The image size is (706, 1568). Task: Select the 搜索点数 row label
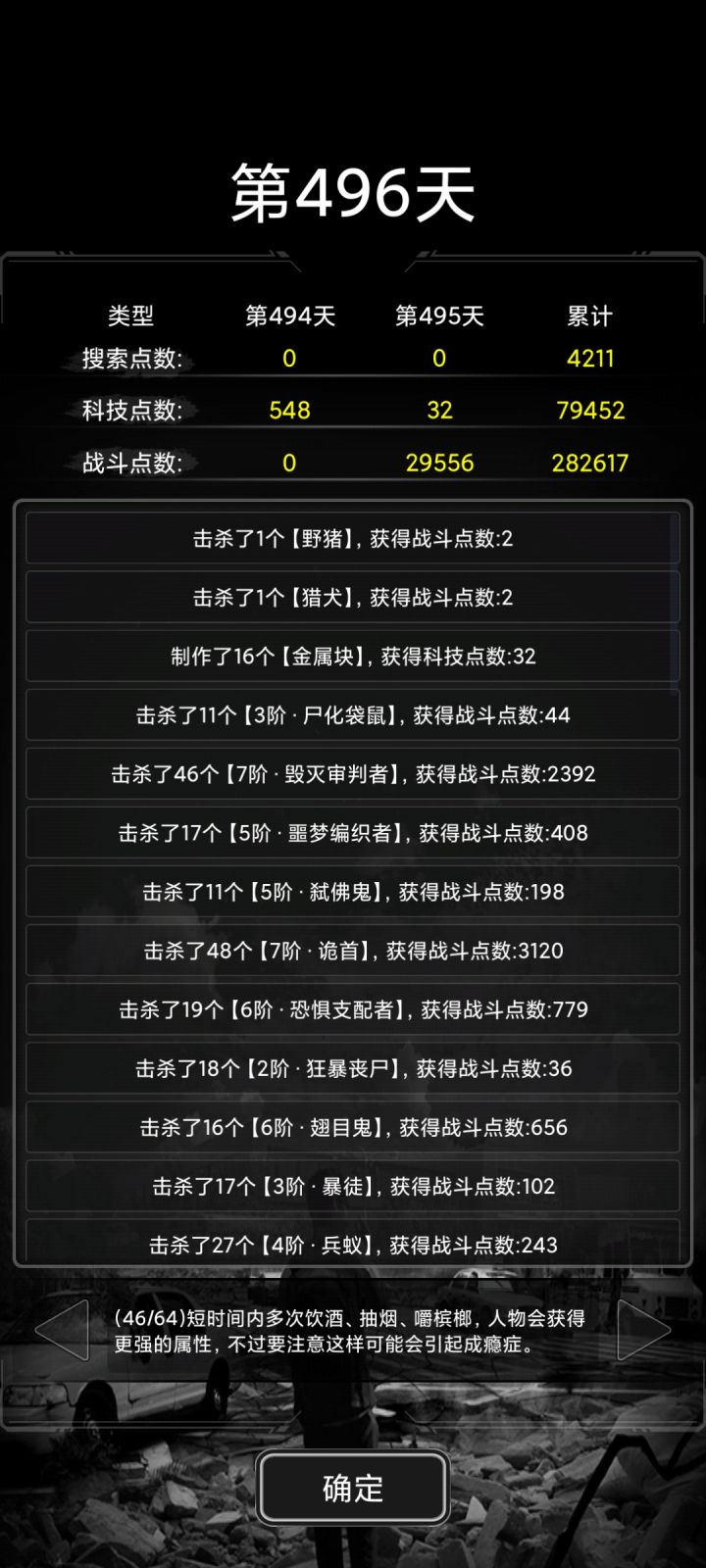point(128,359)
